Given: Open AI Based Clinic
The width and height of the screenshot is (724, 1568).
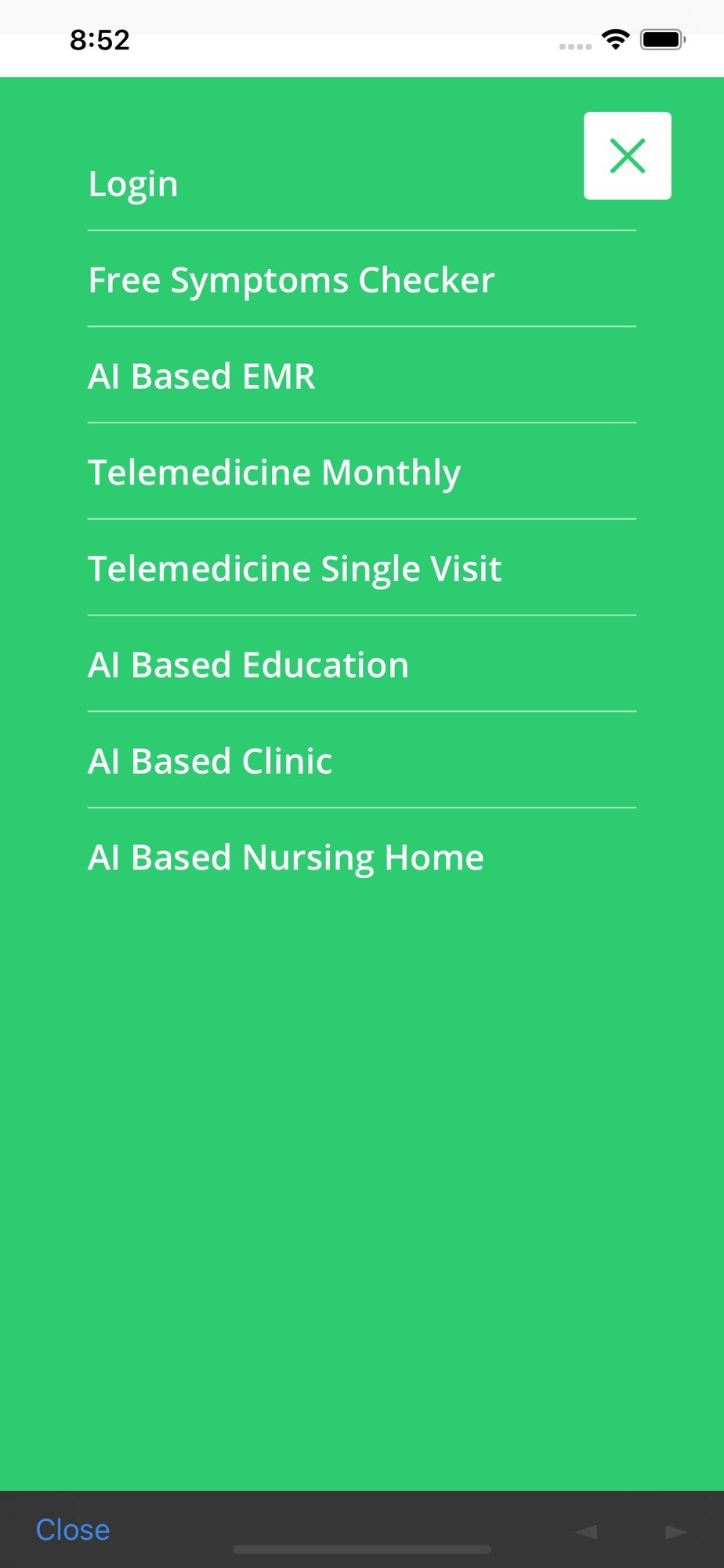Looking at the screenshot, I should pyautogui.click(x=210, y=761).
